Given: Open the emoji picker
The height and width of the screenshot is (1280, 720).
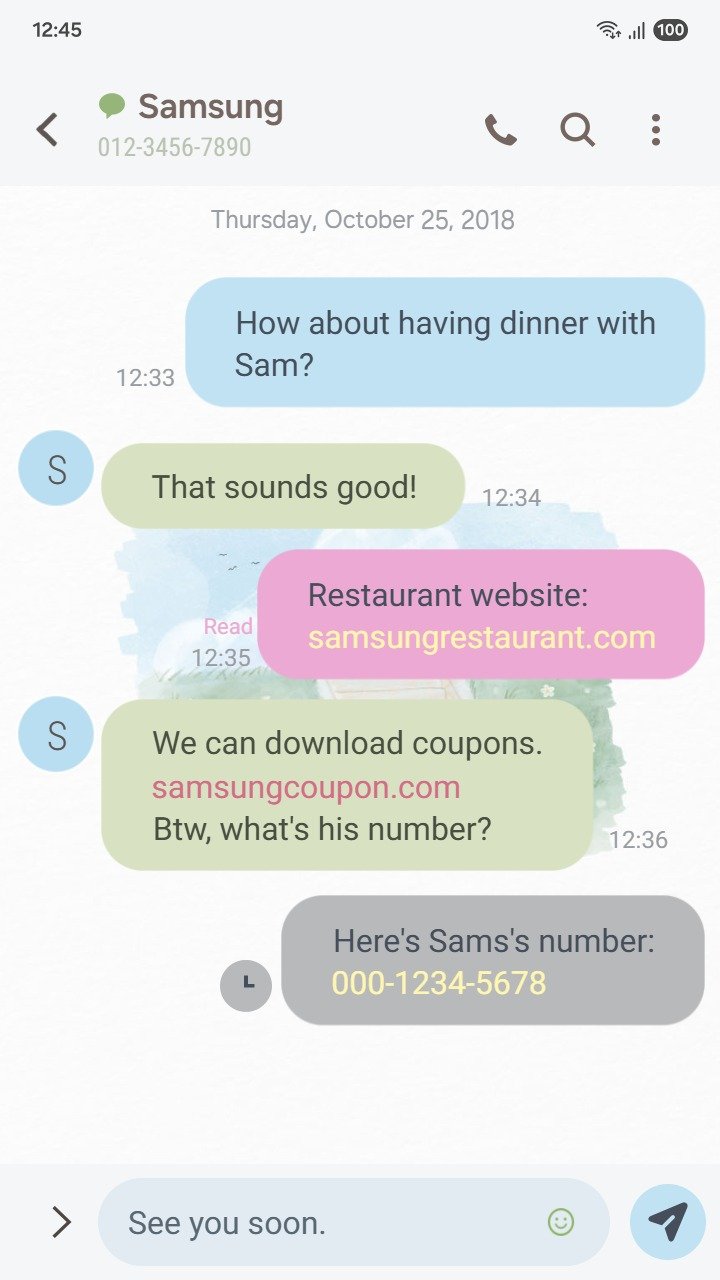Looking at the screenshot, I should (561, 1221).
